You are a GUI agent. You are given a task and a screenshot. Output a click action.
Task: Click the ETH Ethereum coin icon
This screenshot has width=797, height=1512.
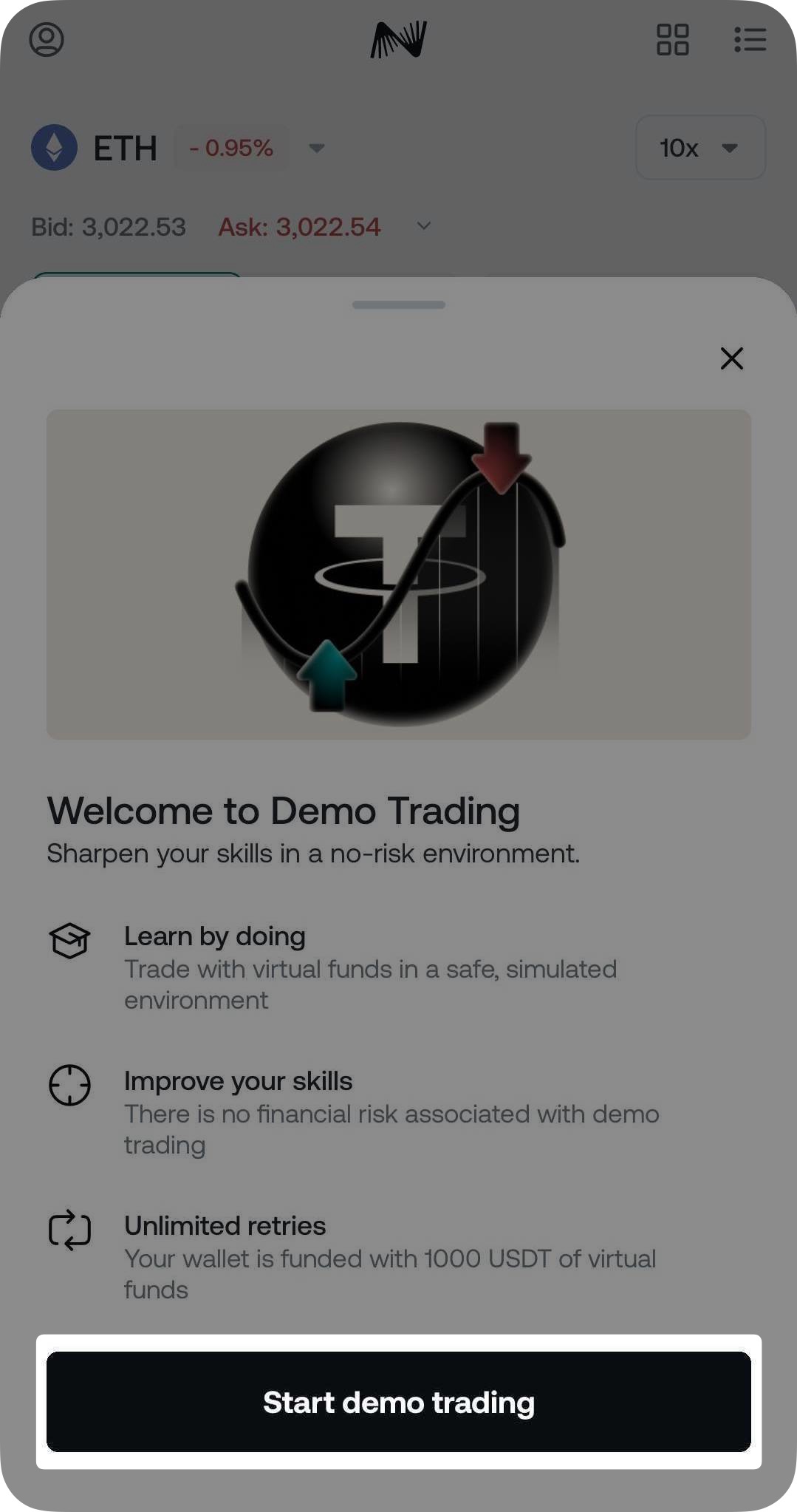pos(53,147)
